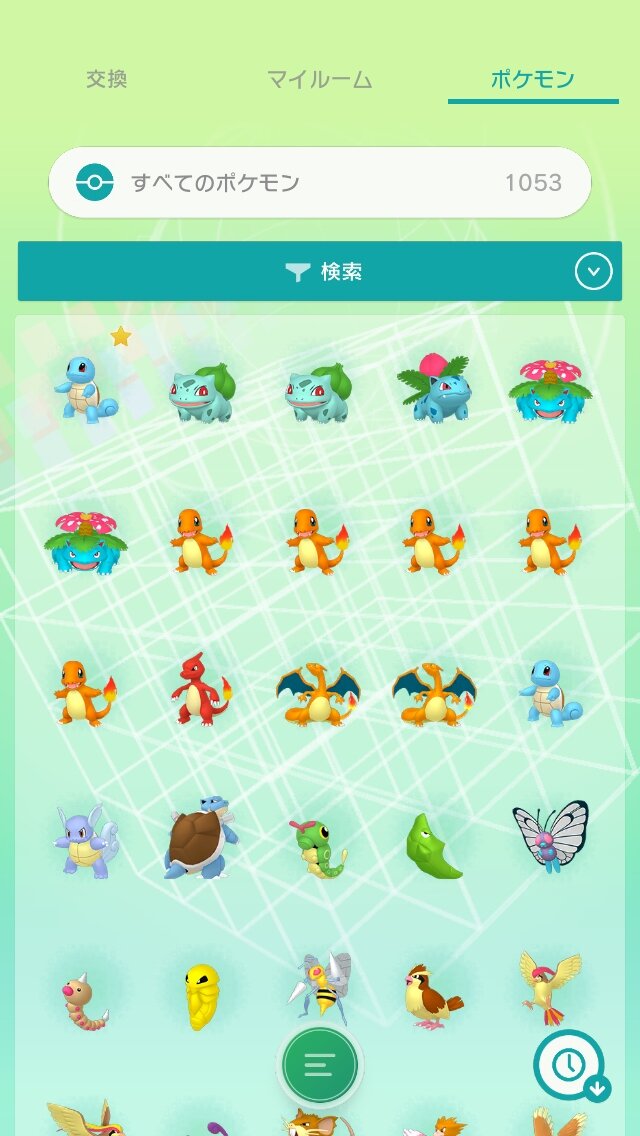Open the Caterpie entry
Image resolution: width=640 pixels, height=1136 pixels.
point(318,847)
